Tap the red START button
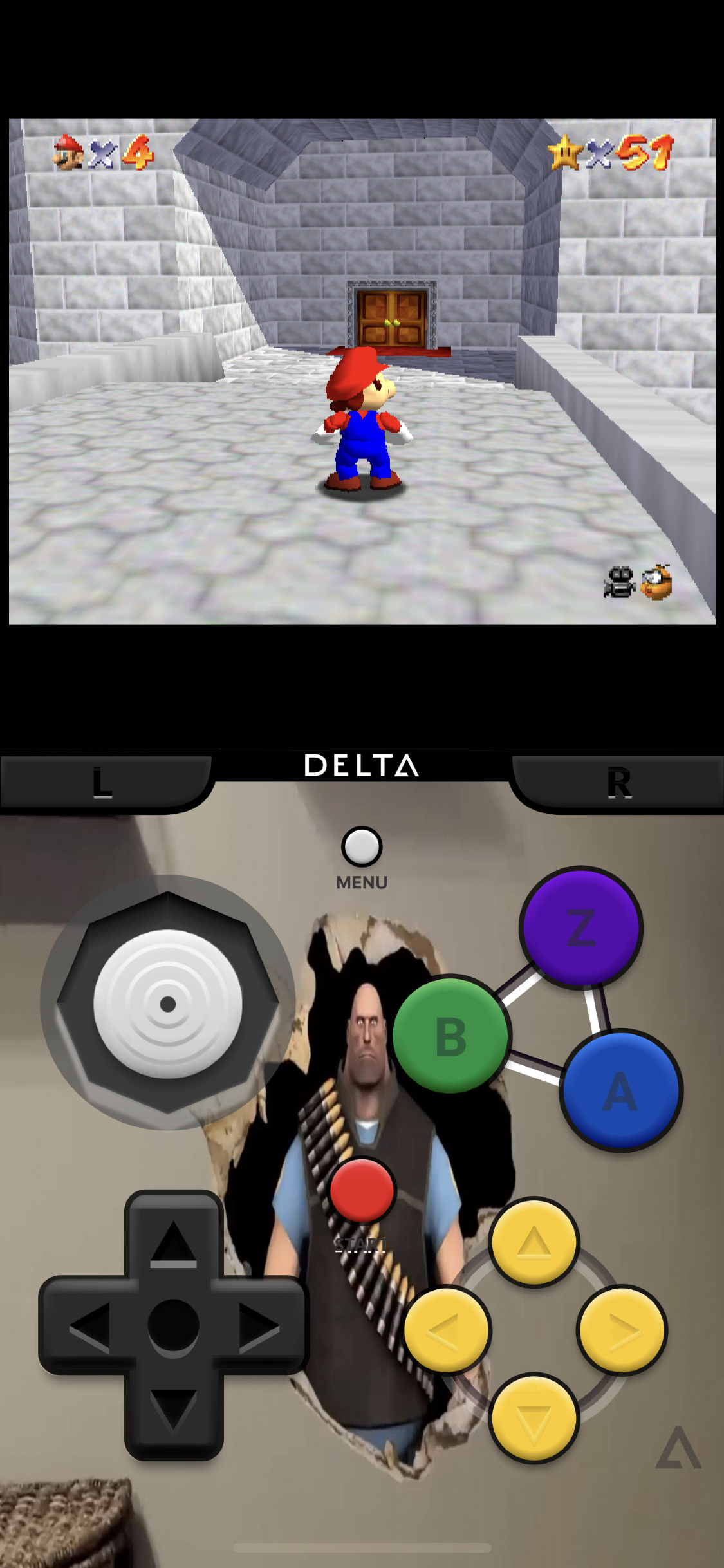 (x=362, y=1190)
